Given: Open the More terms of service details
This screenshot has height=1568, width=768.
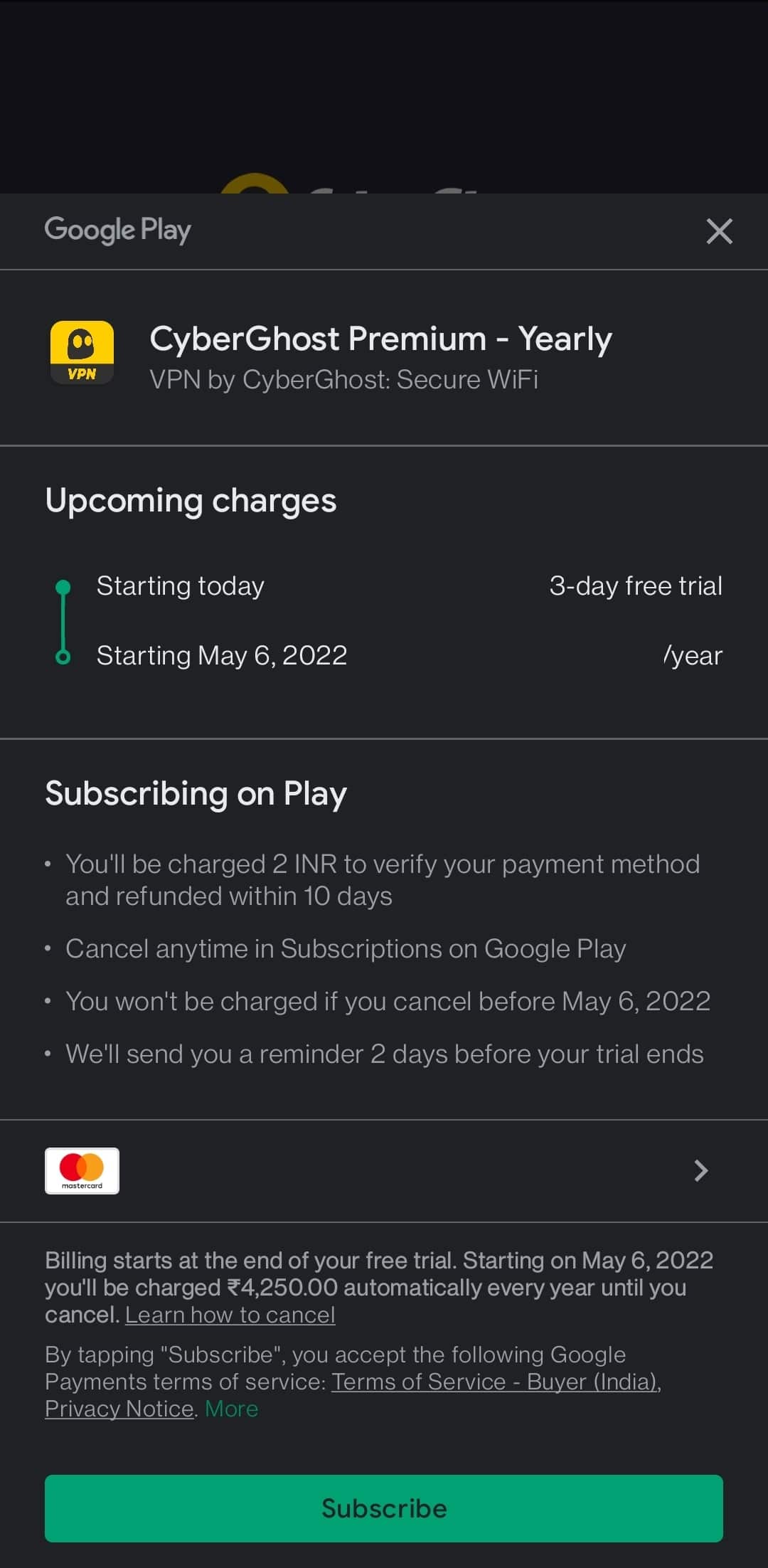Looking at the screenshot, I should [231, 1409].
